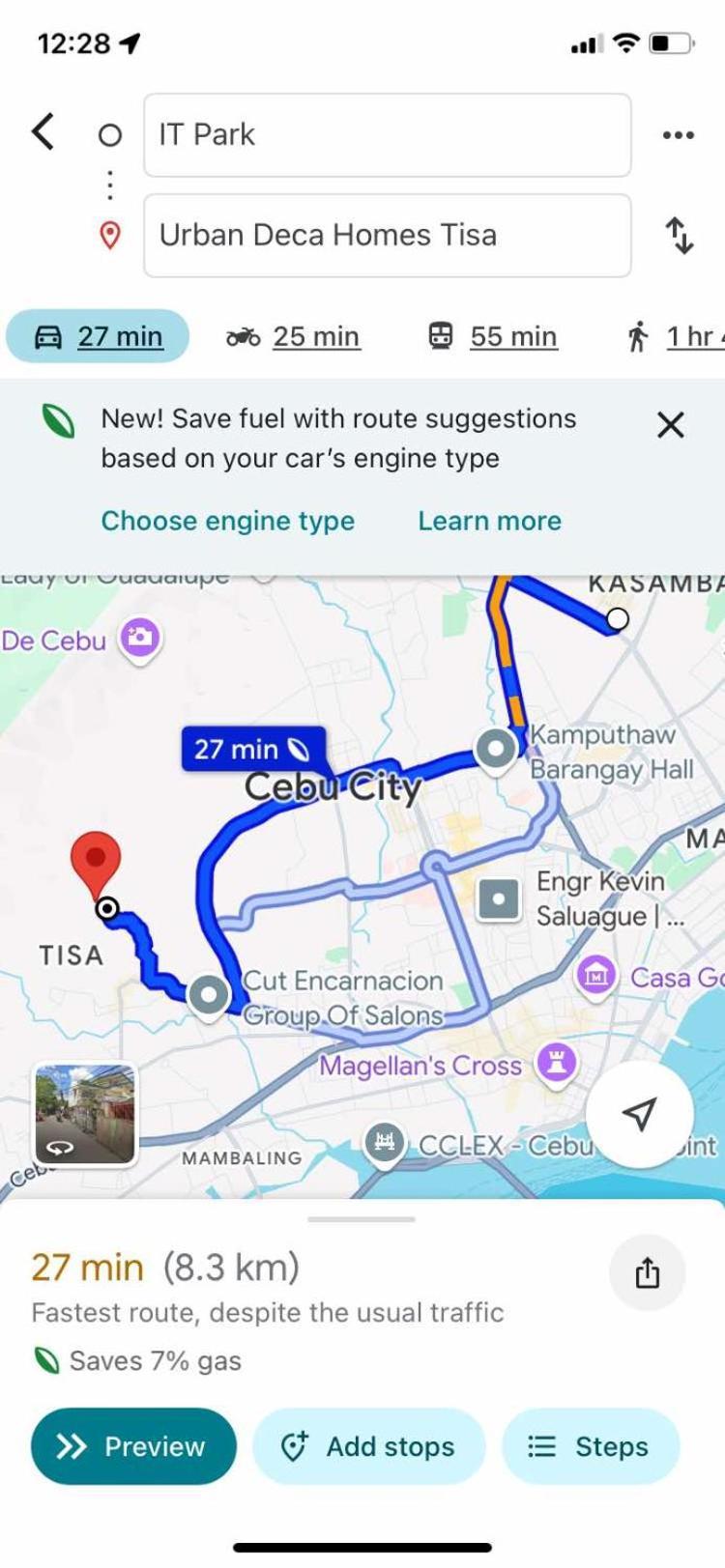This screenshot has height=1568, width=725.
Task: Open the three-dot overflow menu
Action: 678,135
